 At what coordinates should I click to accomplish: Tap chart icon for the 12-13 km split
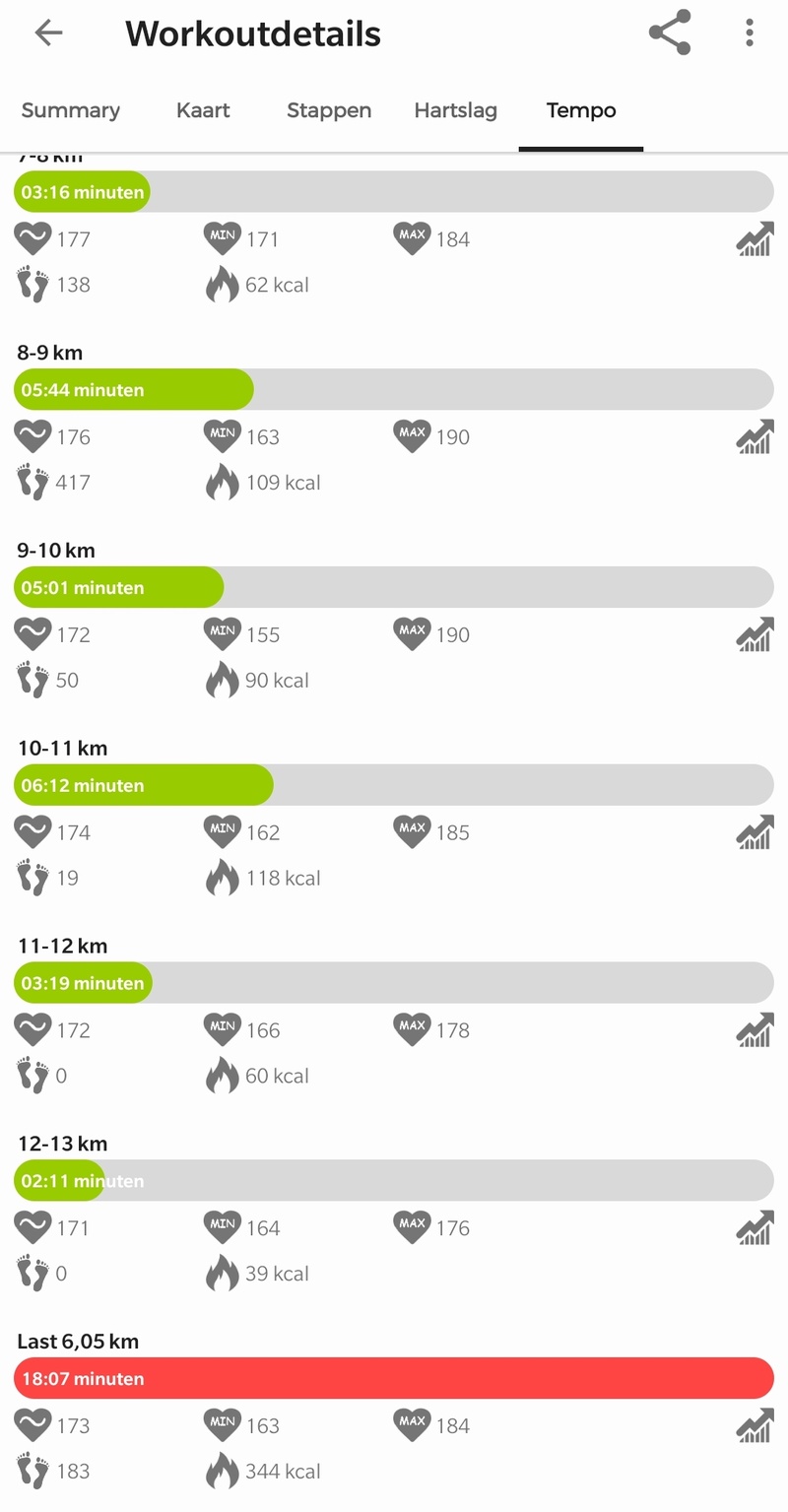(755, 1228)
